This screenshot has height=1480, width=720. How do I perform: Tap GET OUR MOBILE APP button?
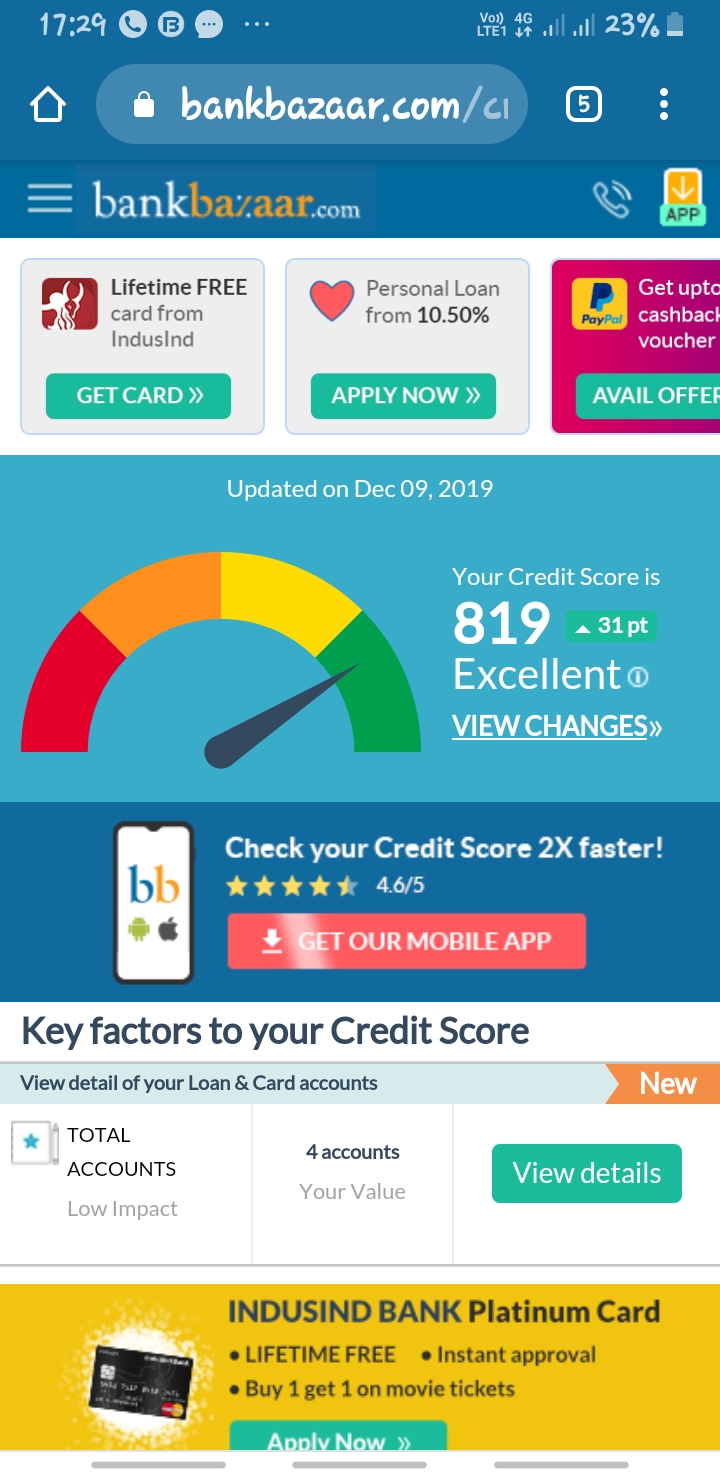pyautogui.click(x=406, y=941)
